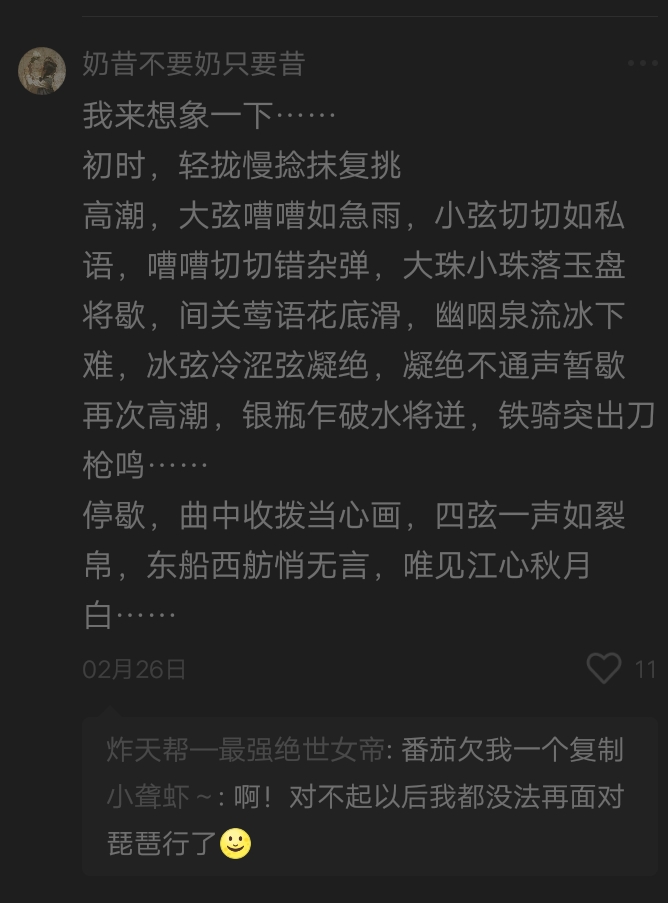
Task: Open reply from 小聋虾～
Action: [x=365, y=820]
